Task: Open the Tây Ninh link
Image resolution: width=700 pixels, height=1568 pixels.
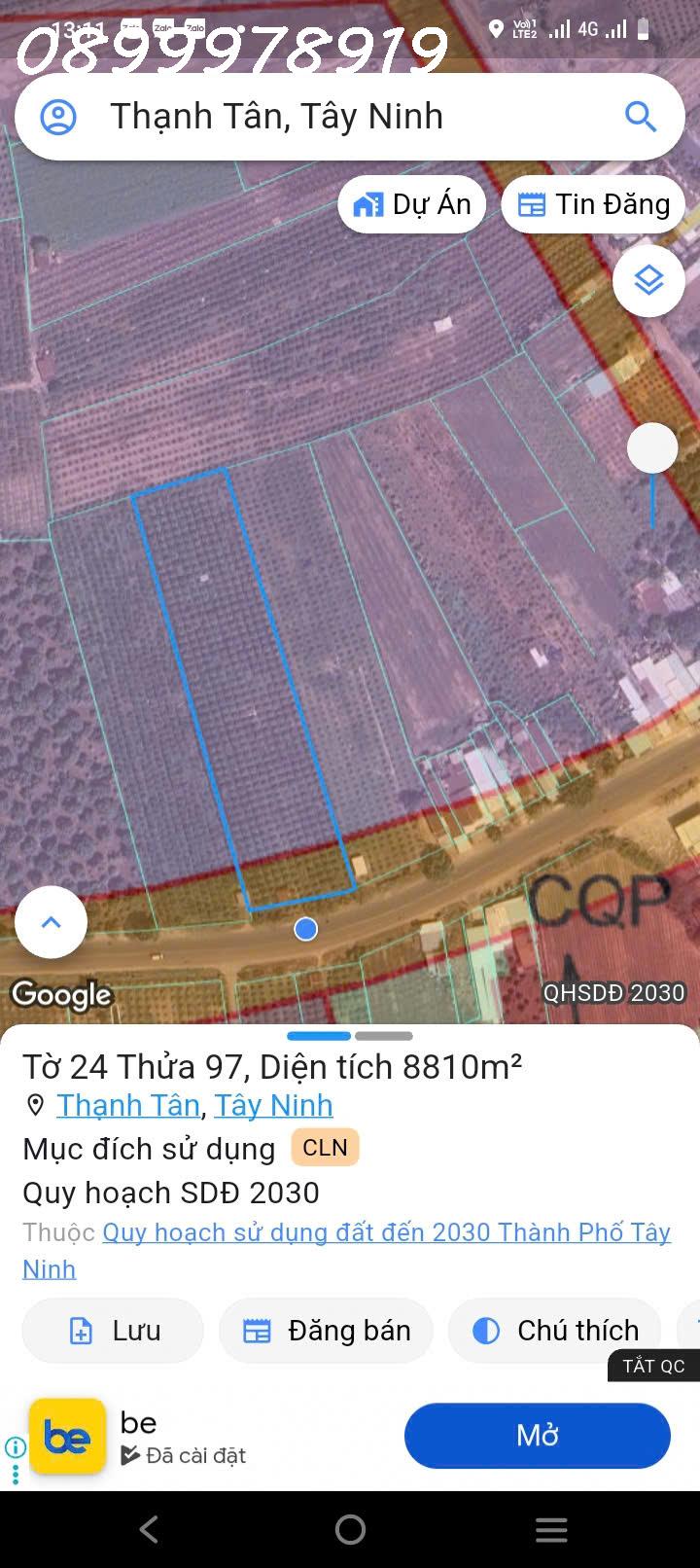Action: click(x=273, y=1106)
